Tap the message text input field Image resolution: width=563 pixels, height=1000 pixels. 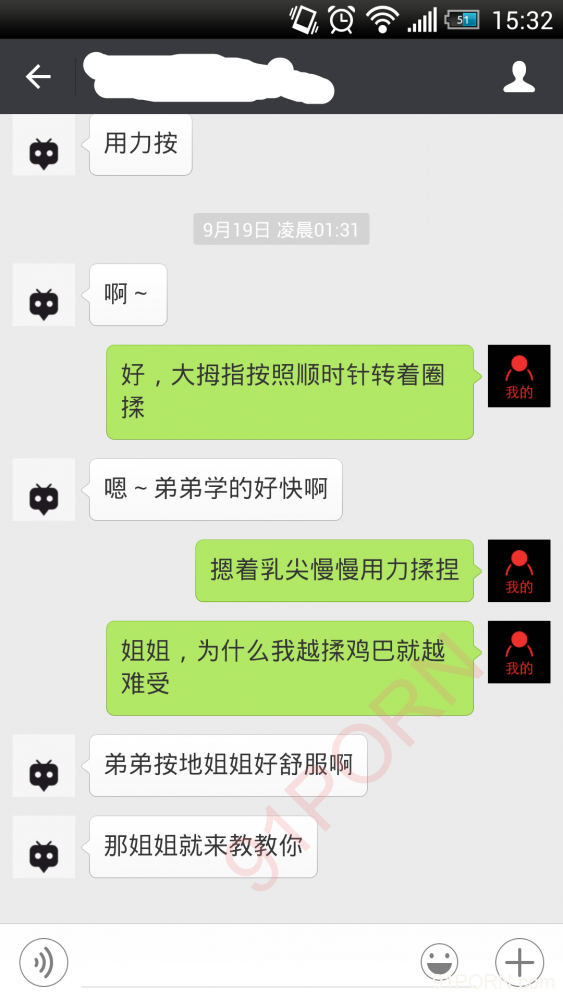[x=245, y=963]
